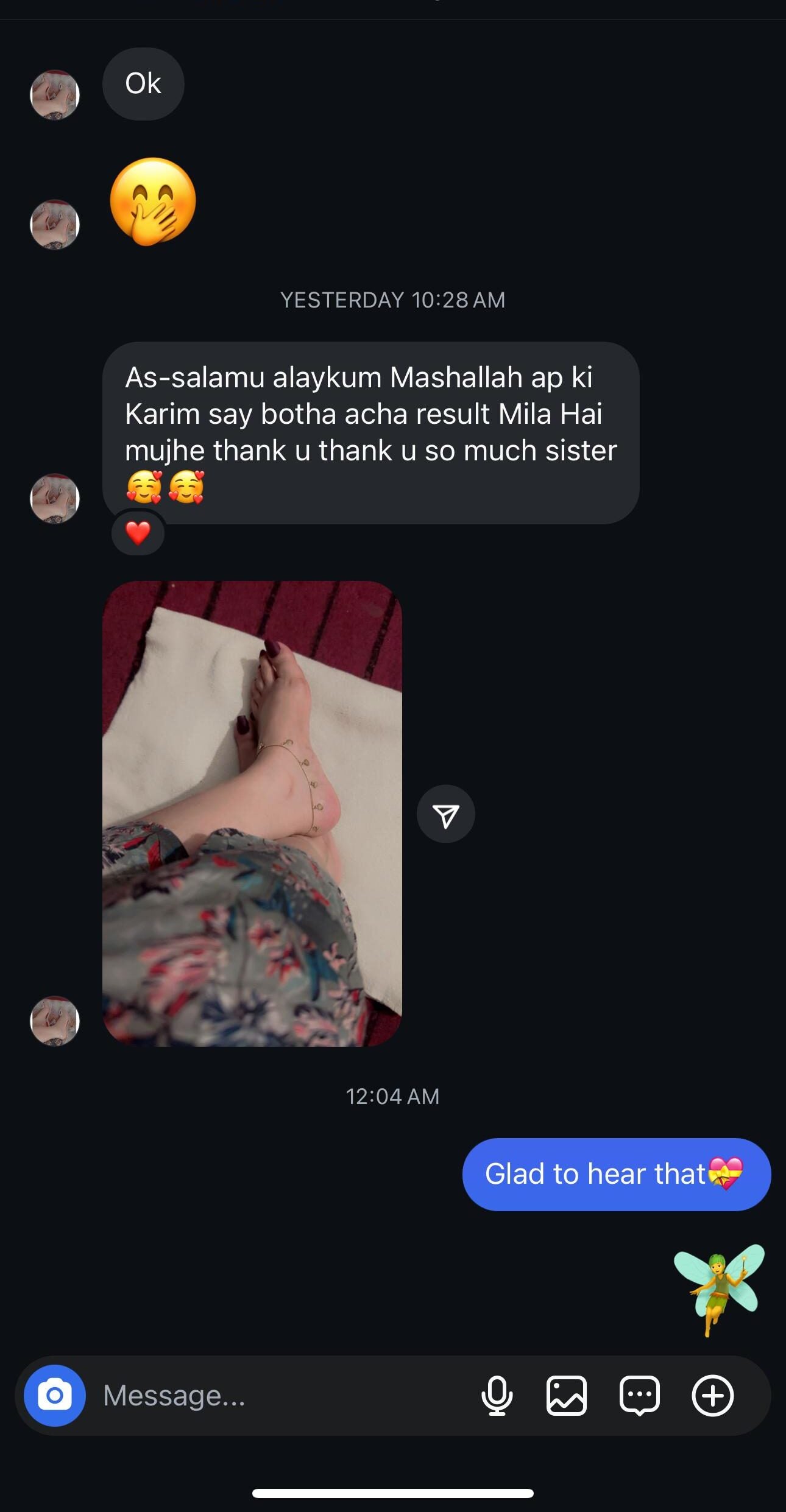Open the received foot anklet photo
Screen dimensions: 786x1512
pyautogui.click(x=252, y=814)
